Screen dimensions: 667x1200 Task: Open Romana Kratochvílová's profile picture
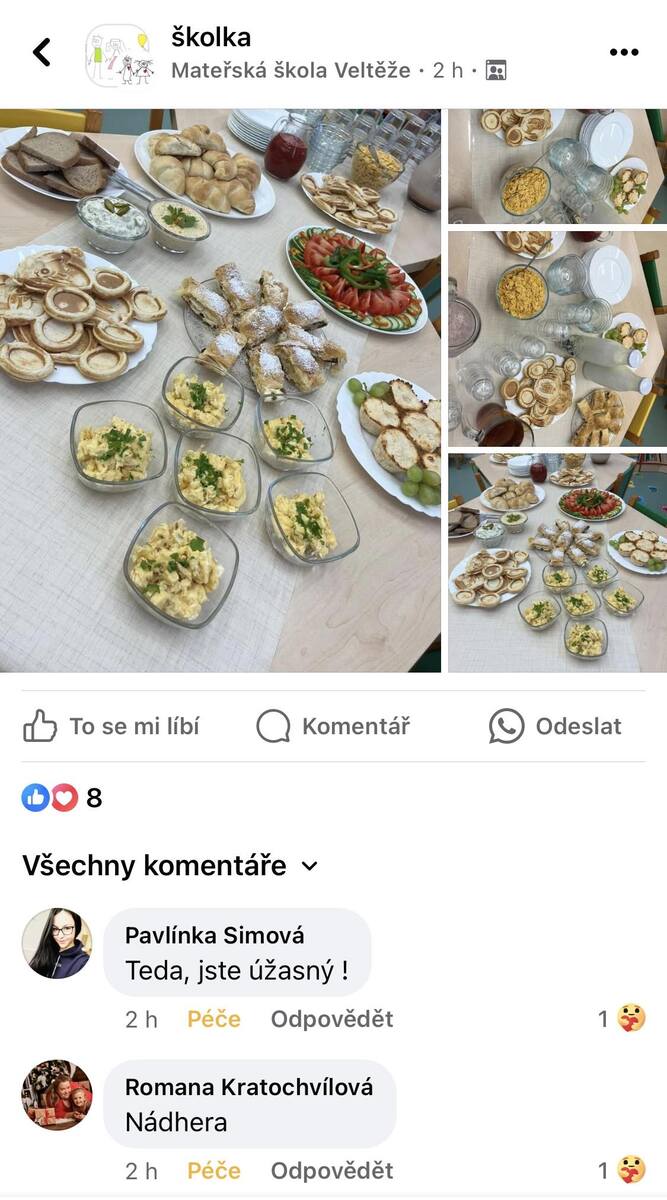click(x=57, y=1095)
